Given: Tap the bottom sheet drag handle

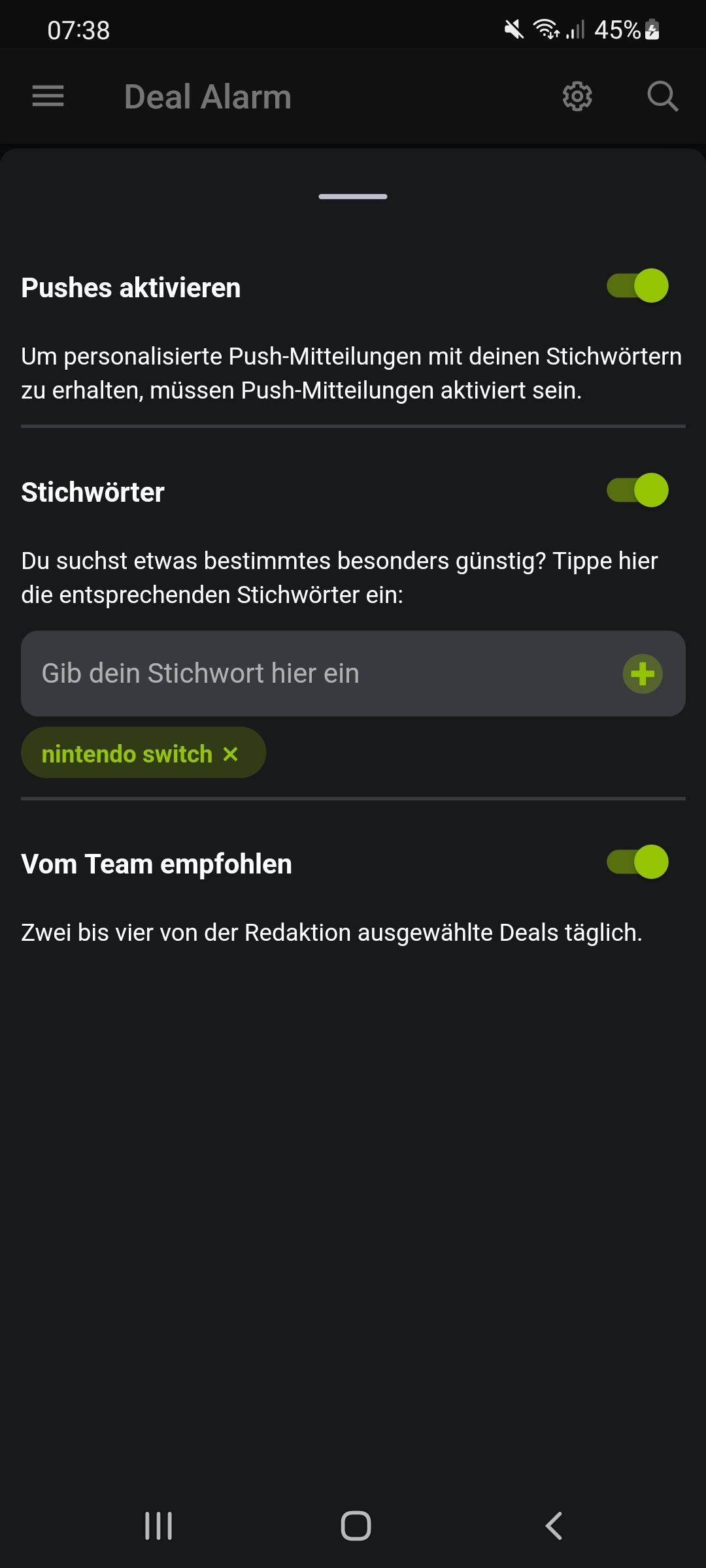Looking at the screenshot, I should pos(353,197).
